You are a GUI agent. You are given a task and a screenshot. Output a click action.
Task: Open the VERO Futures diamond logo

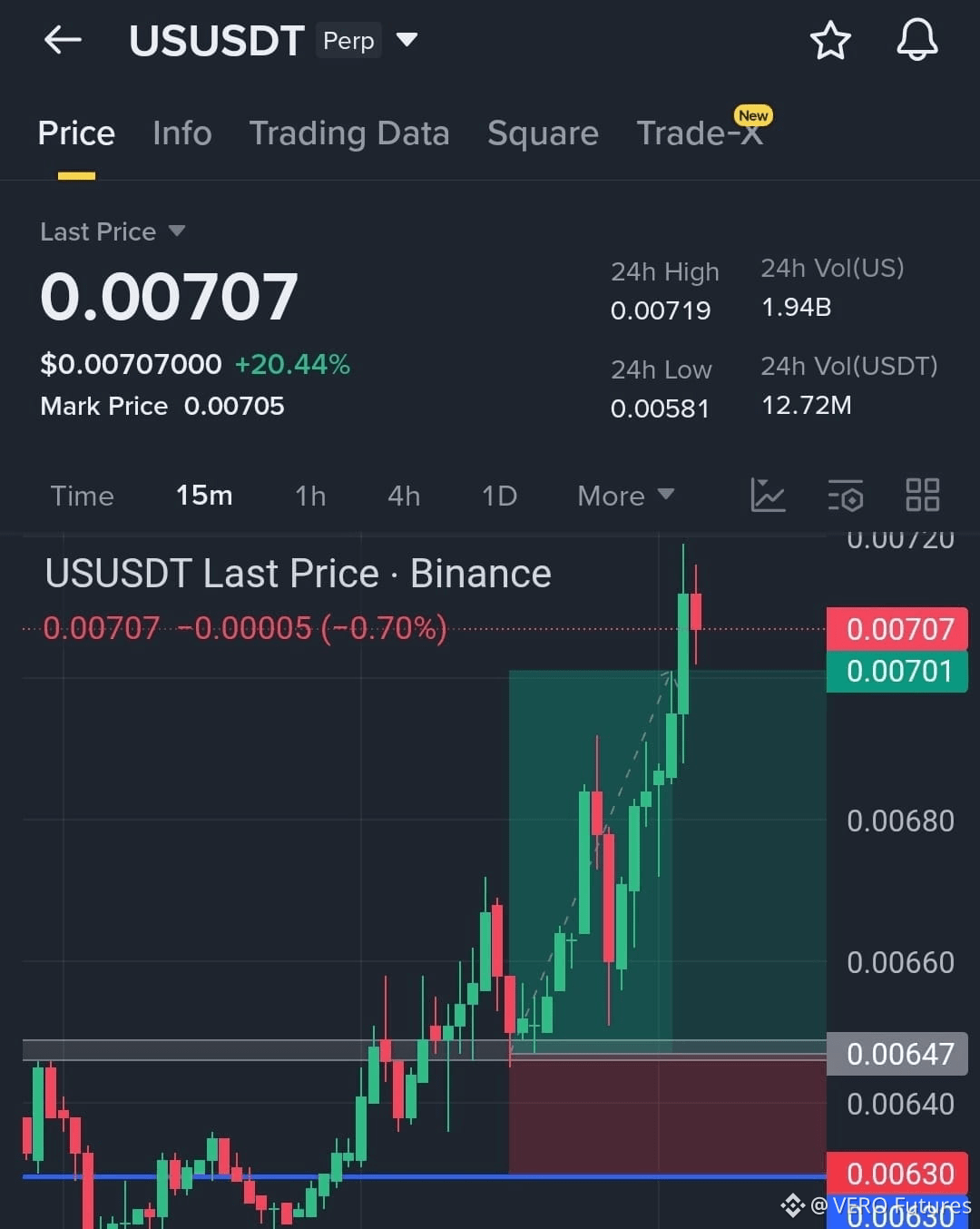point(794,1205)
